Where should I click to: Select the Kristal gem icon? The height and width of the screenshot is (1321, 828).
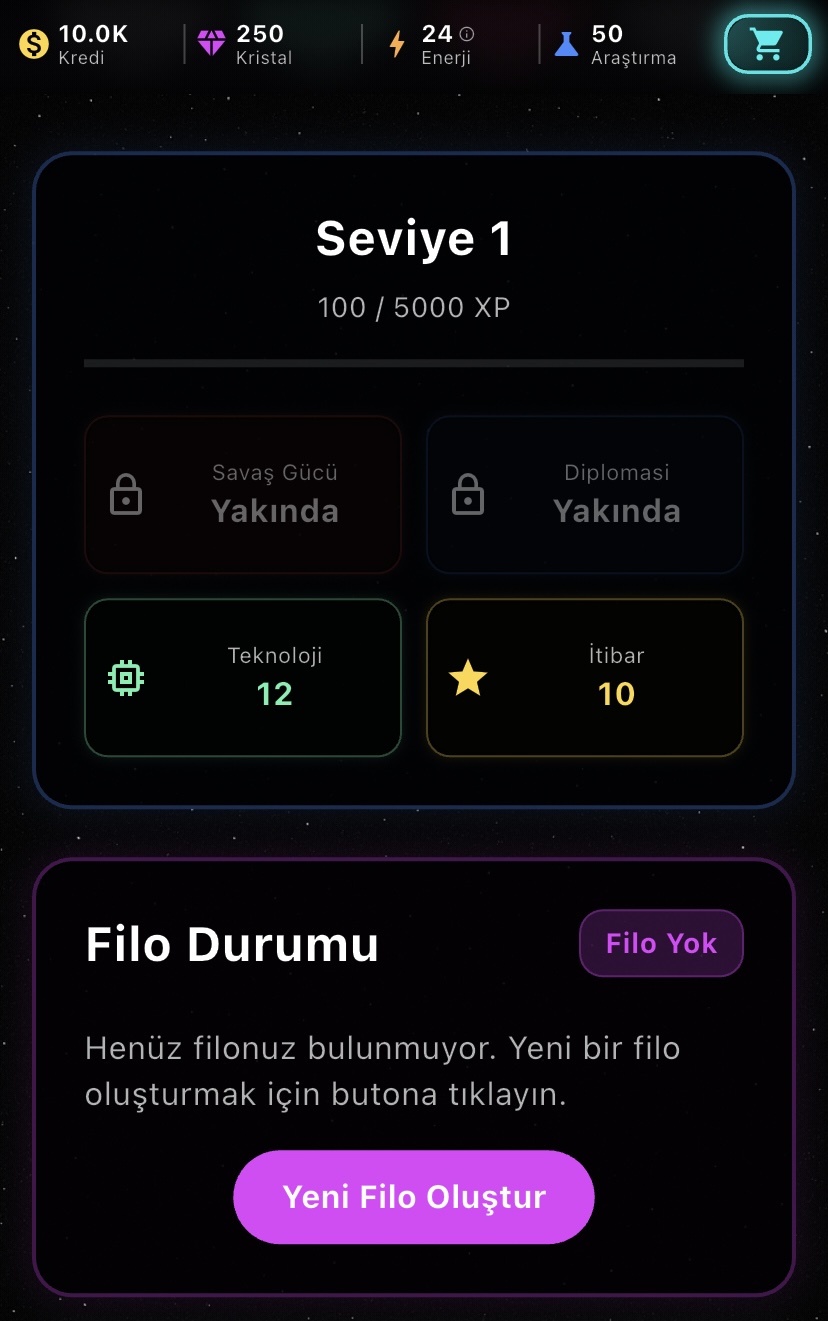[x=211, y=43]
